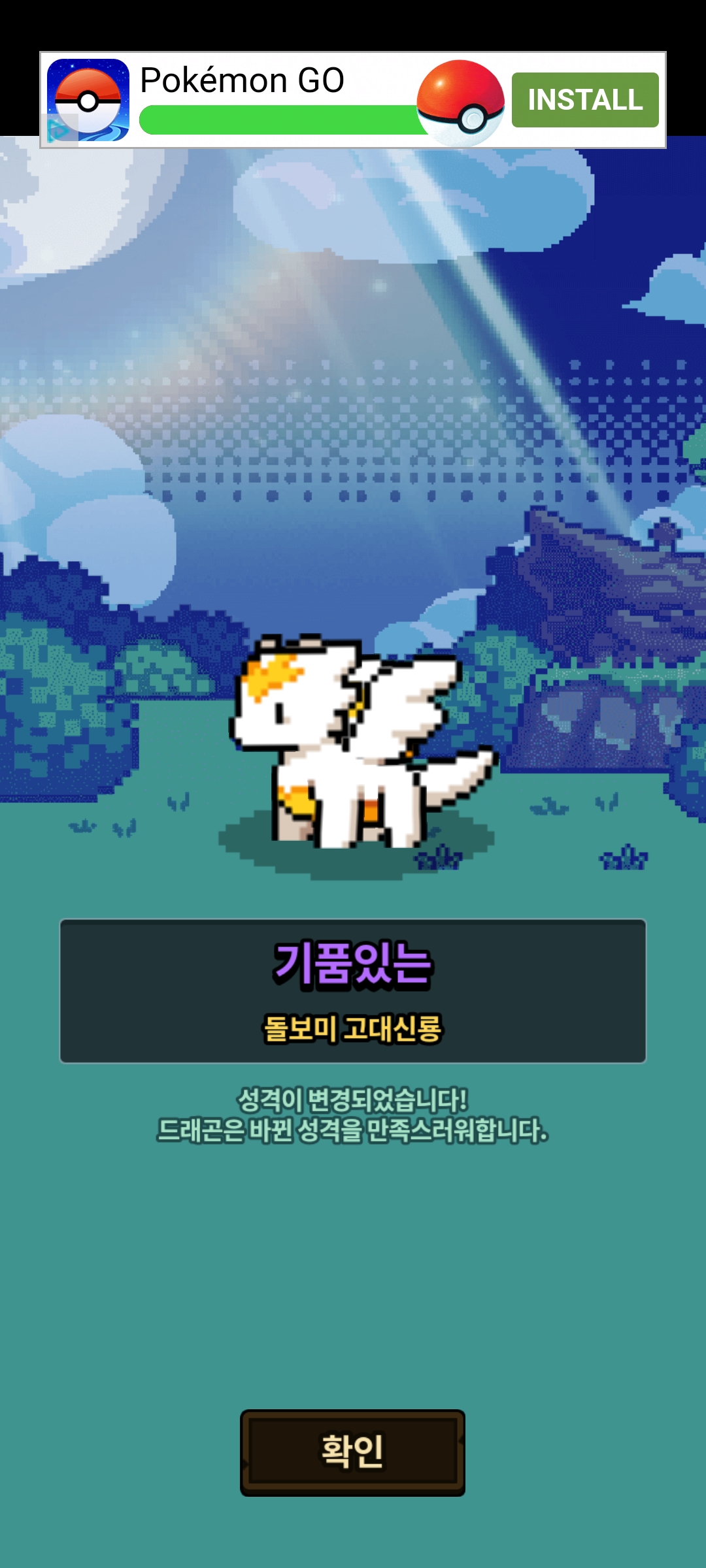Open the ad choices info icon
The width and height of the screenshot is (706, 1568).
click(58, 130)
